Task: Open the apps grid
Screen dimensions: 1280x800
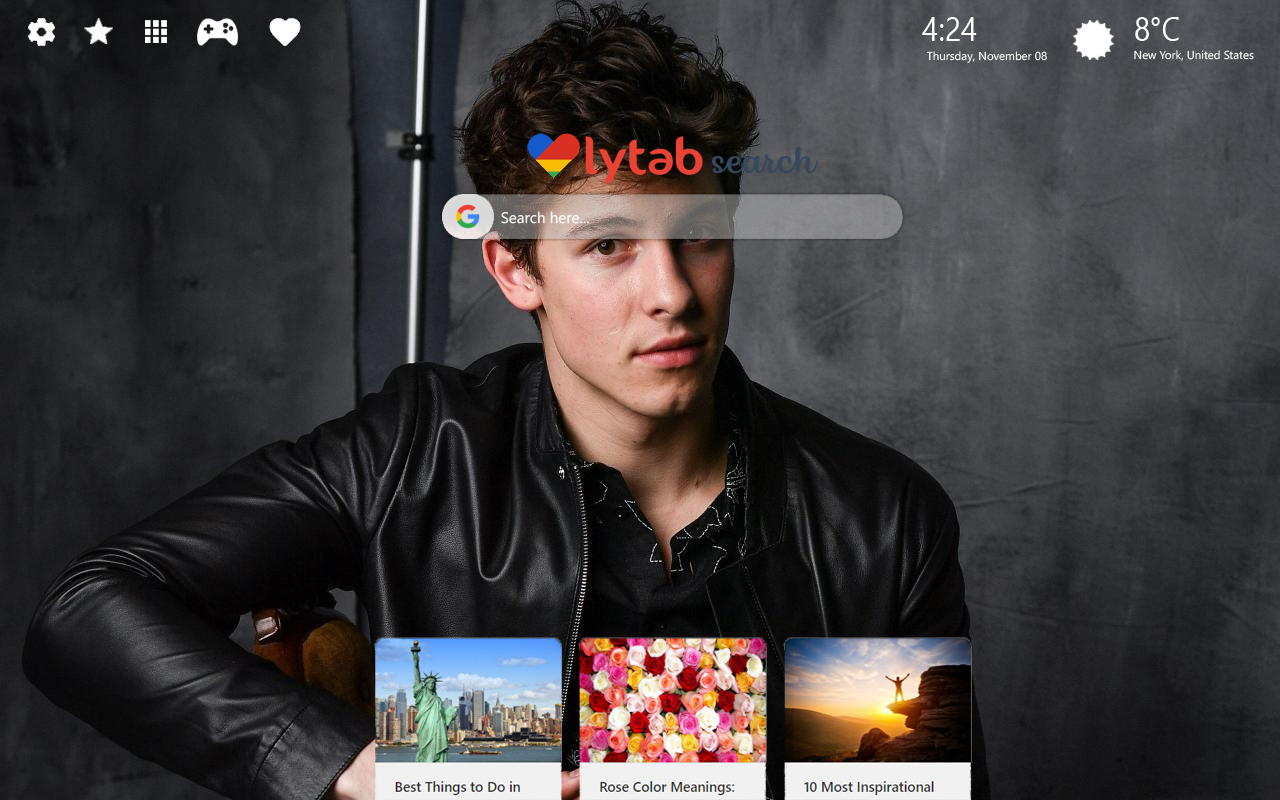Action: tap(156, 33)
